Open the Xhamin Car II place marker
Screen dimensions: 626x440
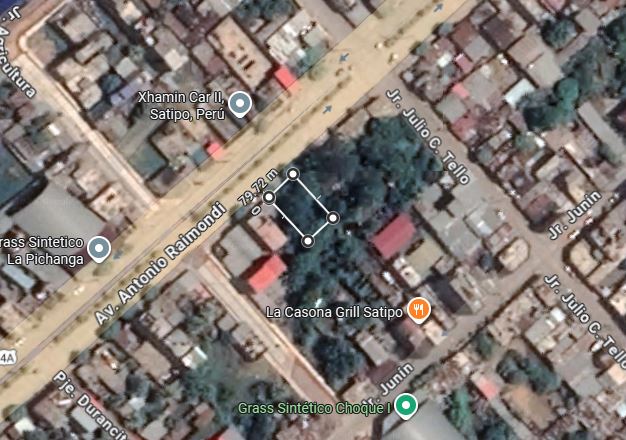(240, 103)
